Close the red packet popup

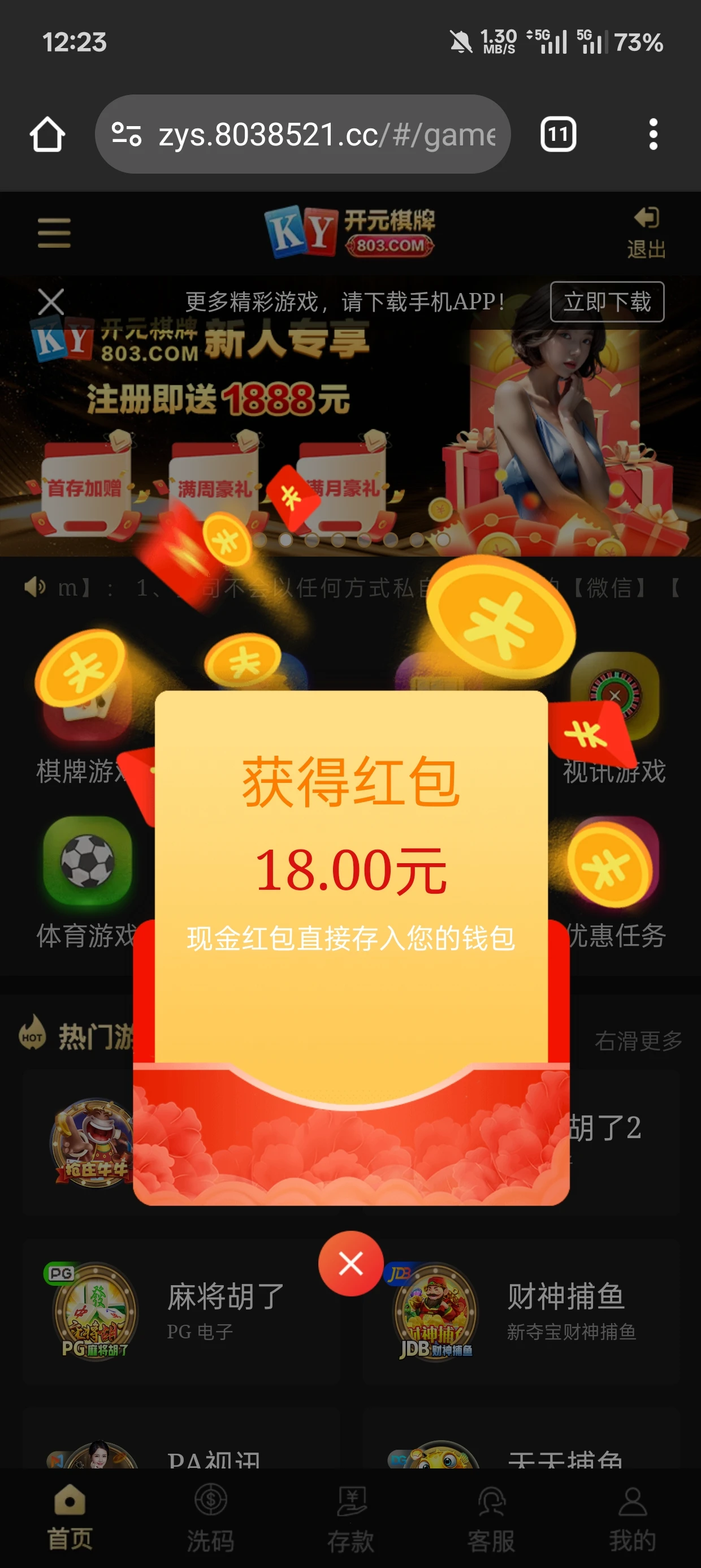click(x=350, y=1264)
